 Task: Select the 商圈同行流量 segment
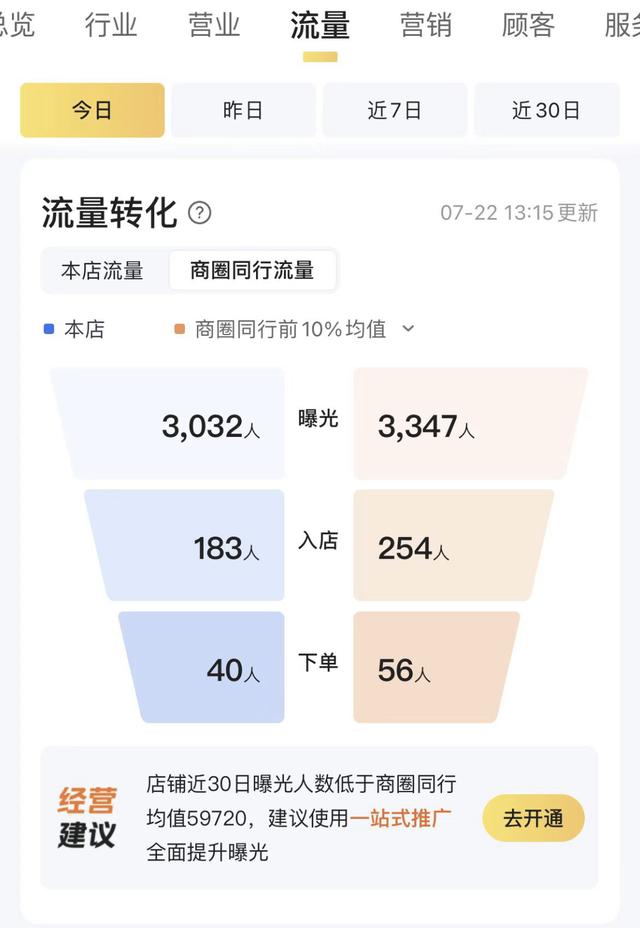pyautogui.click(x=252, y=270)
